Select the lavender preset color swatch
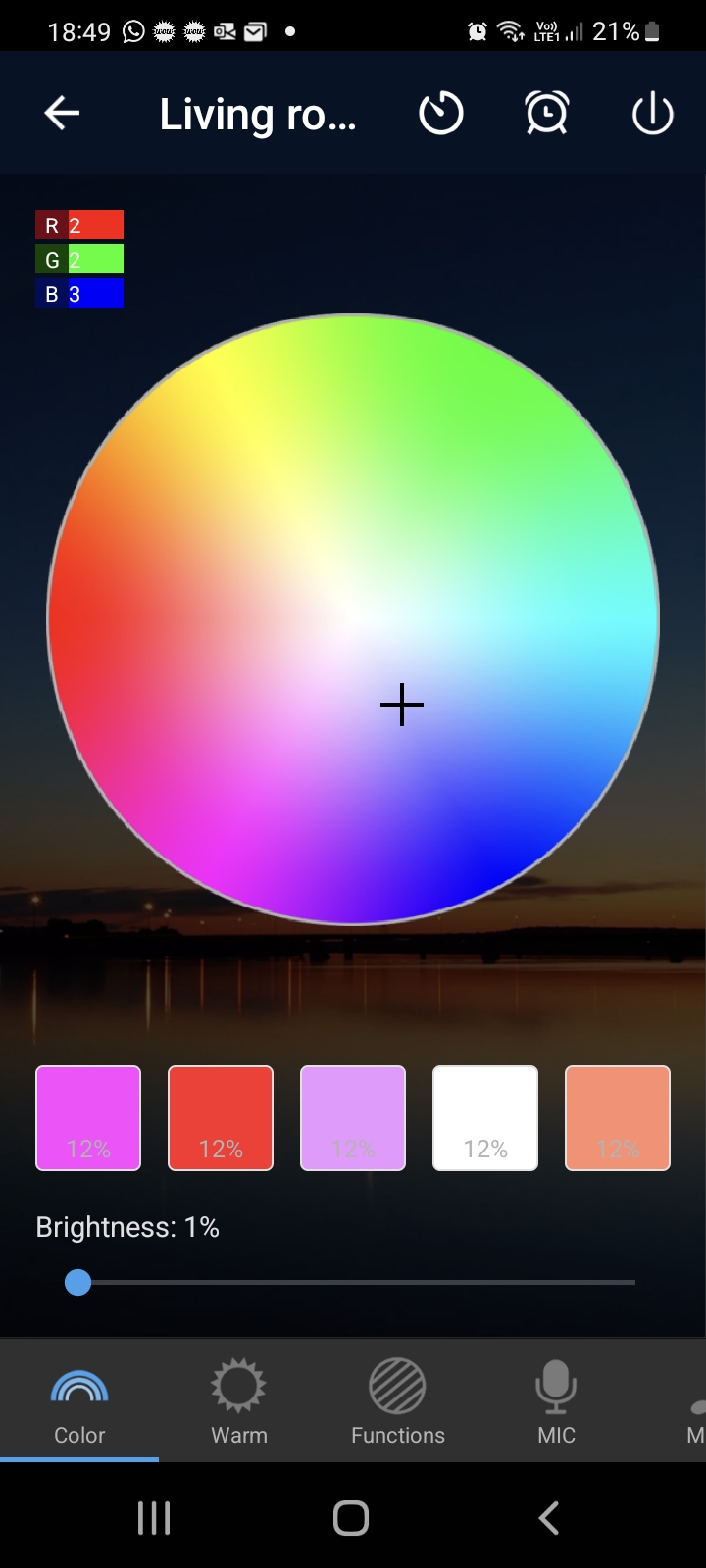 pyautogui.click(x=353, y=1117)
